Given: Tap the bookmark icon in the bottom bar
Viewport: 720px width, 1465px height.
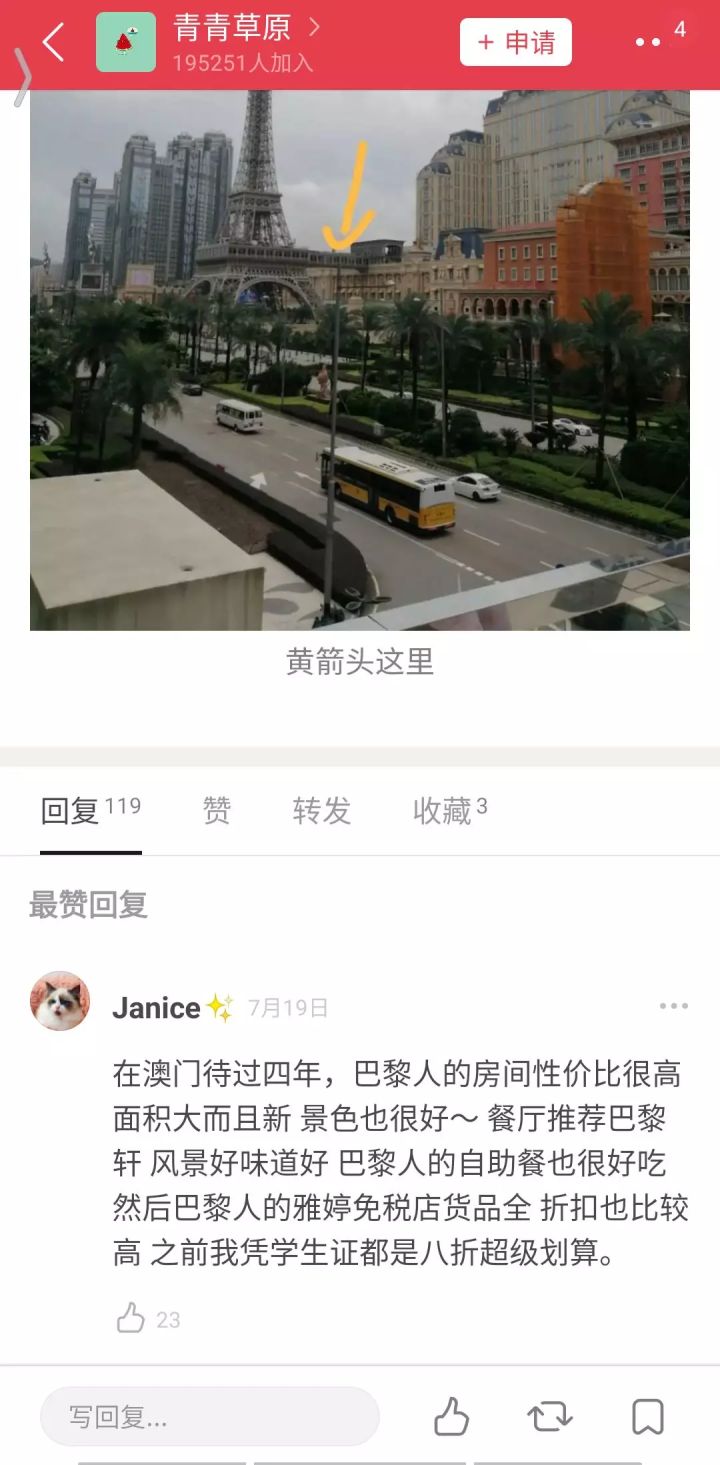Looking at the screenshot, I should pyautogui.click(x=649, y=1415).
